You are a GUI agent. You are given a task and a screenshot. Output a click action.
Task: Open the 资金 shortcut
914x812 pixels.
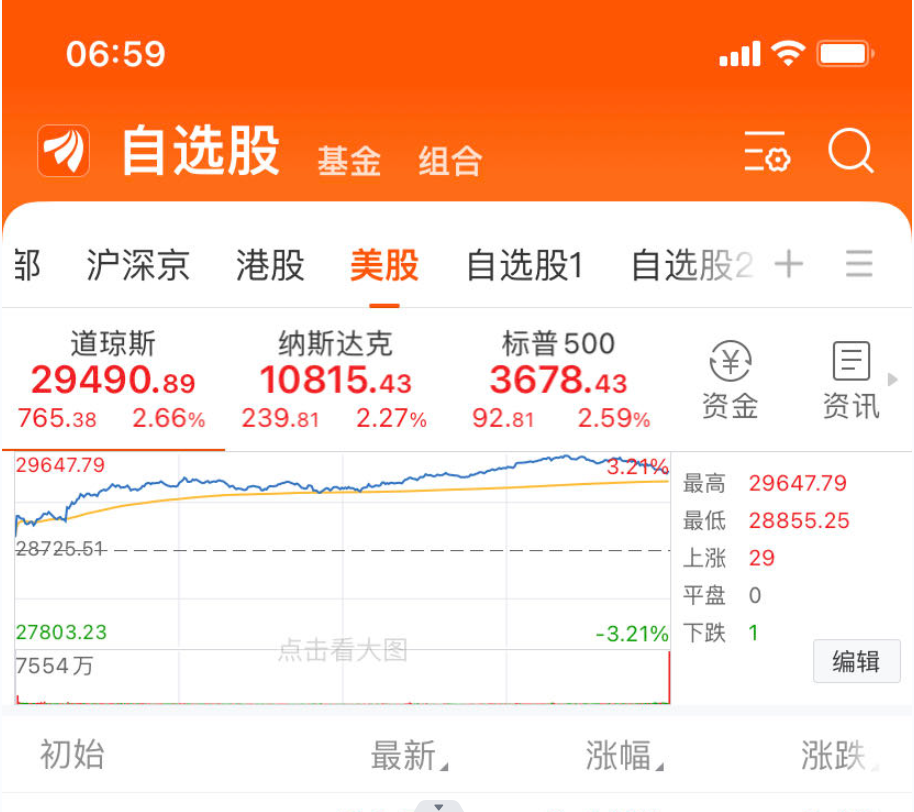(730, 380)
